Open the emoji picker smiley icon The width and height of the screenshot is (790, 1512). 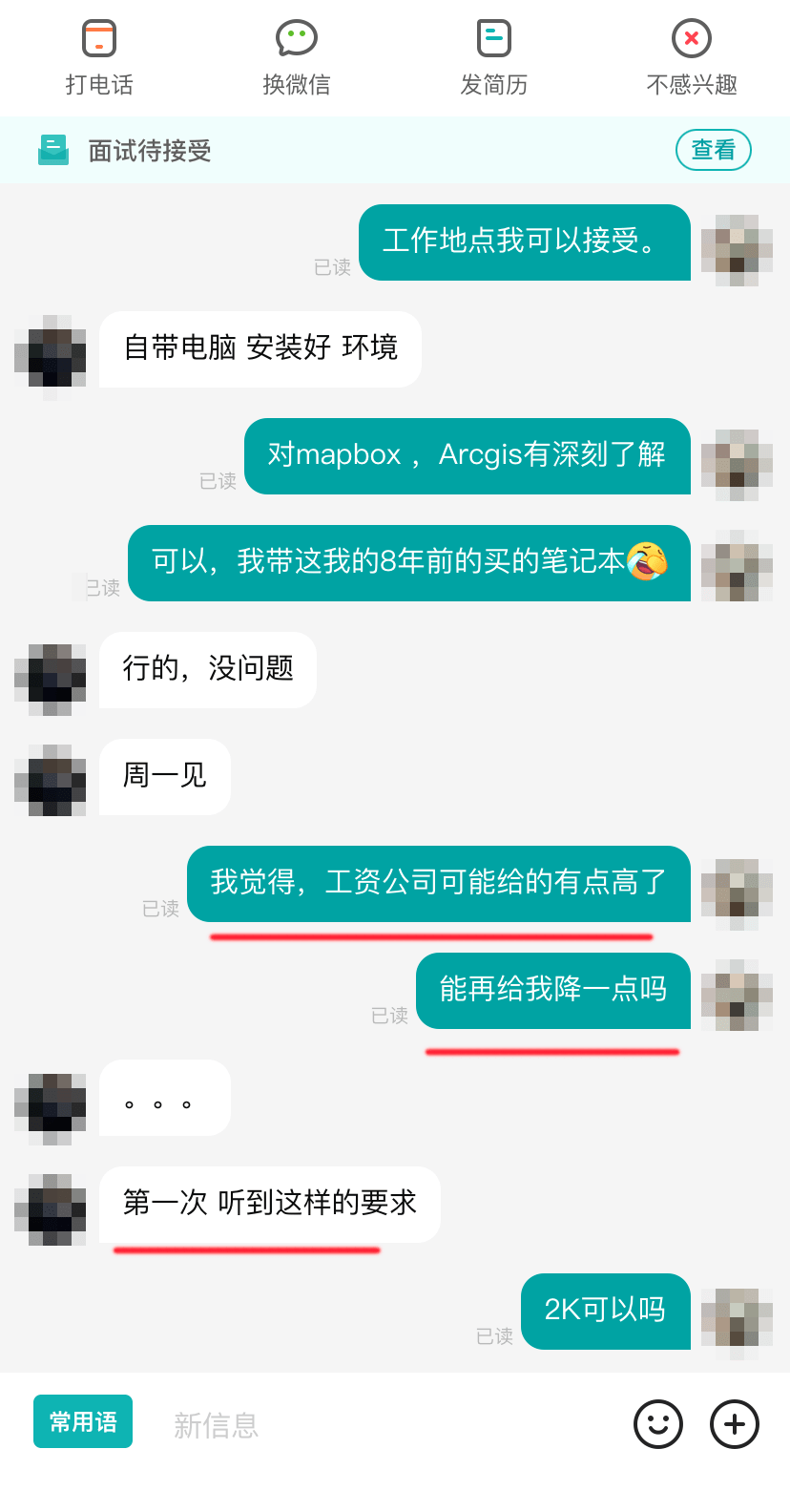[658, 1424]
